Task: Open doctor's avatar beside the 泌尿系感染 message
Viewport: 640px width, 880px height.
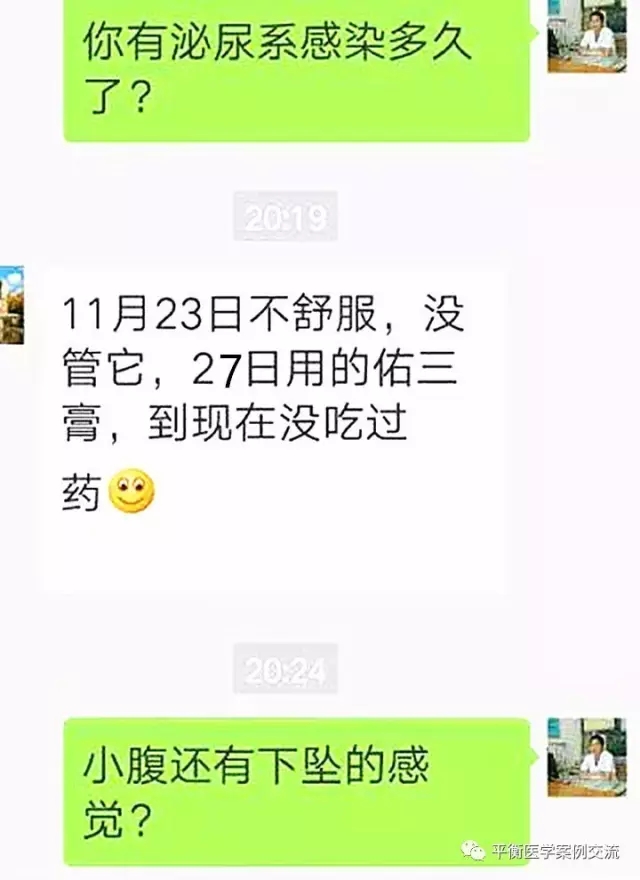Action: 587,36
